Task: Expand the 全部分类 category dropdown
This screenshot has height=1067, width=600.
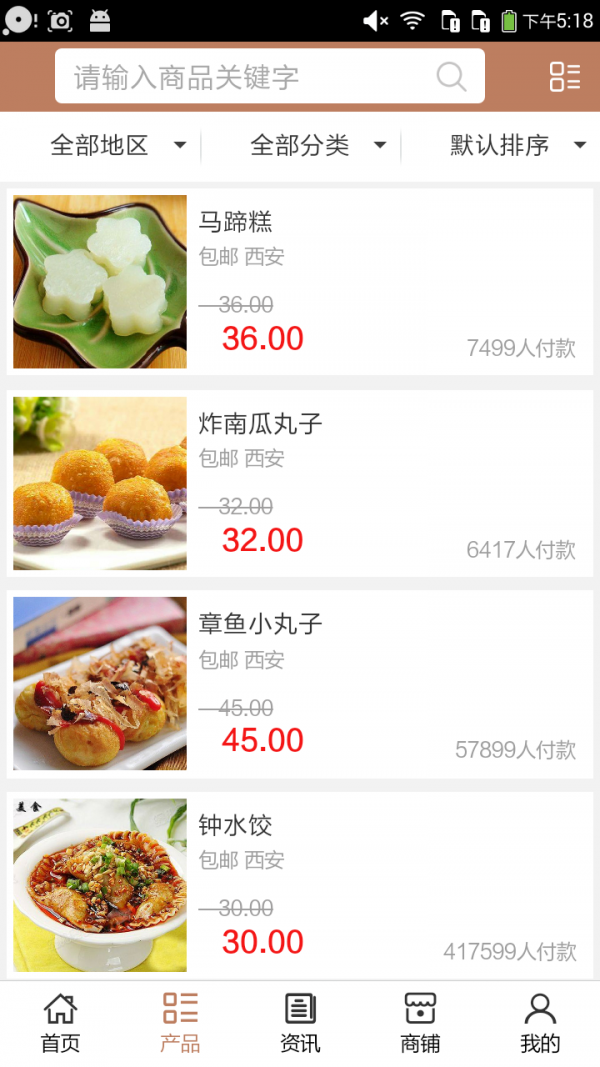Action: pyautogui.click(x=318, y=146)
